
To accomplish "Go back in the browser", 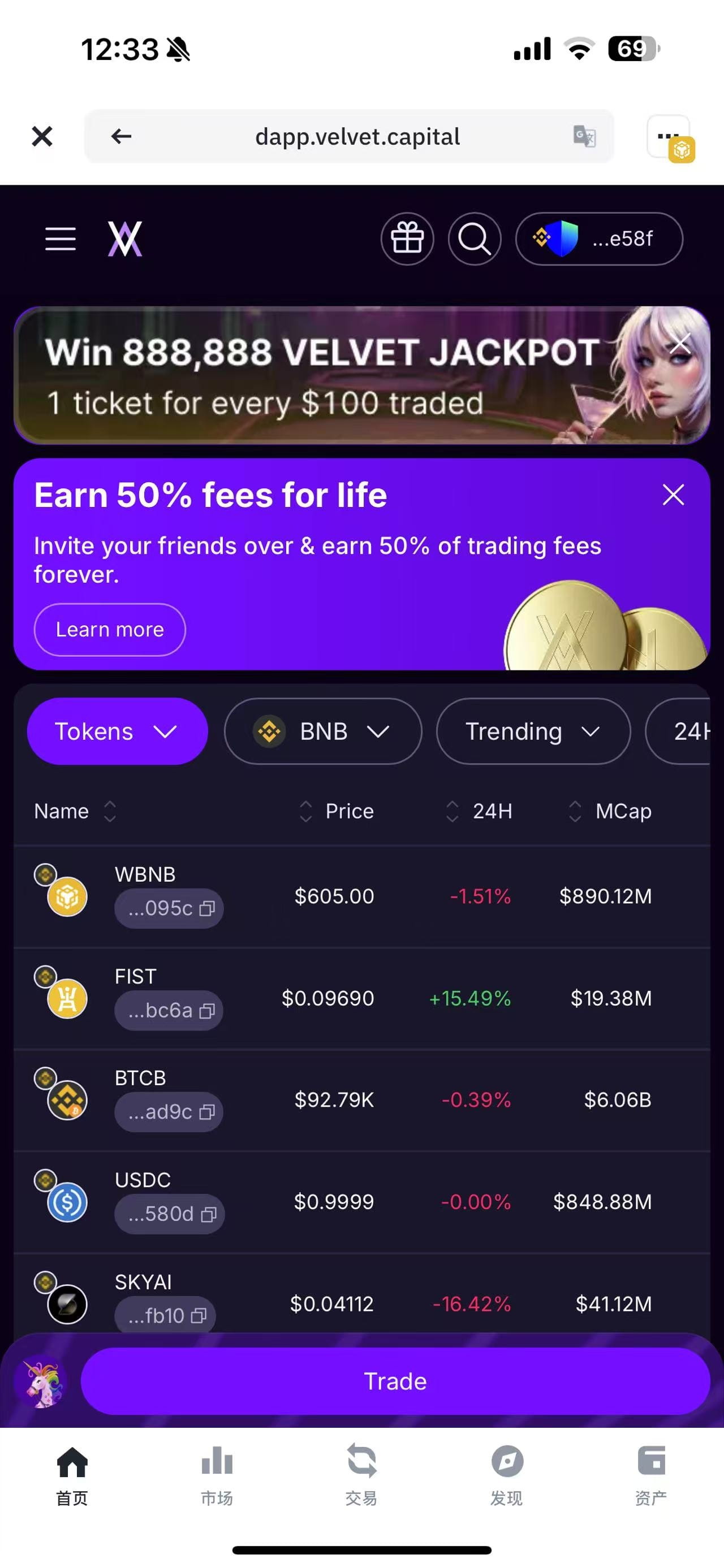I will click(121, 136).
